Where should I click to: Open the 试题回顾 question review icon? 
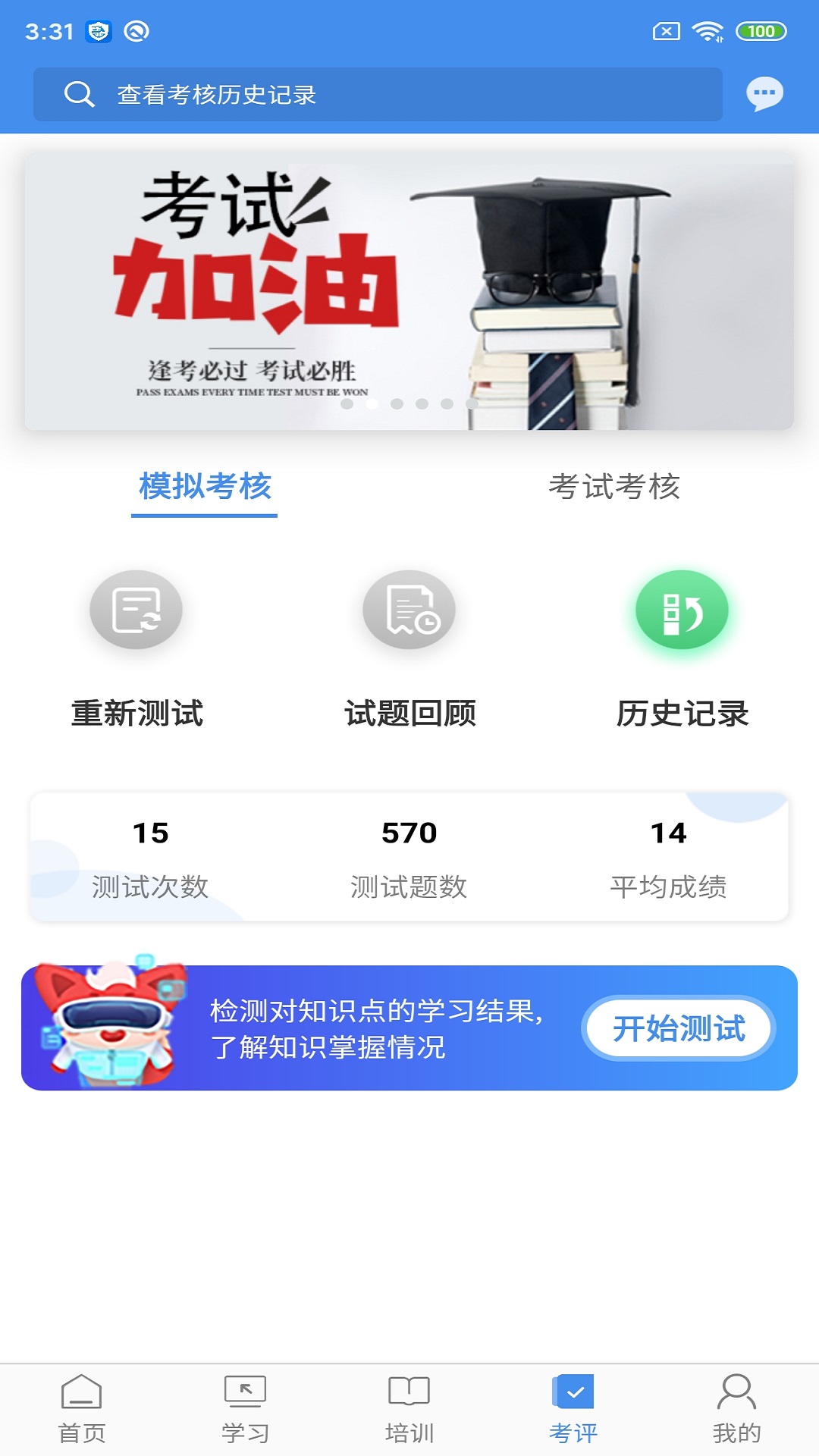(x=409, y=610)
